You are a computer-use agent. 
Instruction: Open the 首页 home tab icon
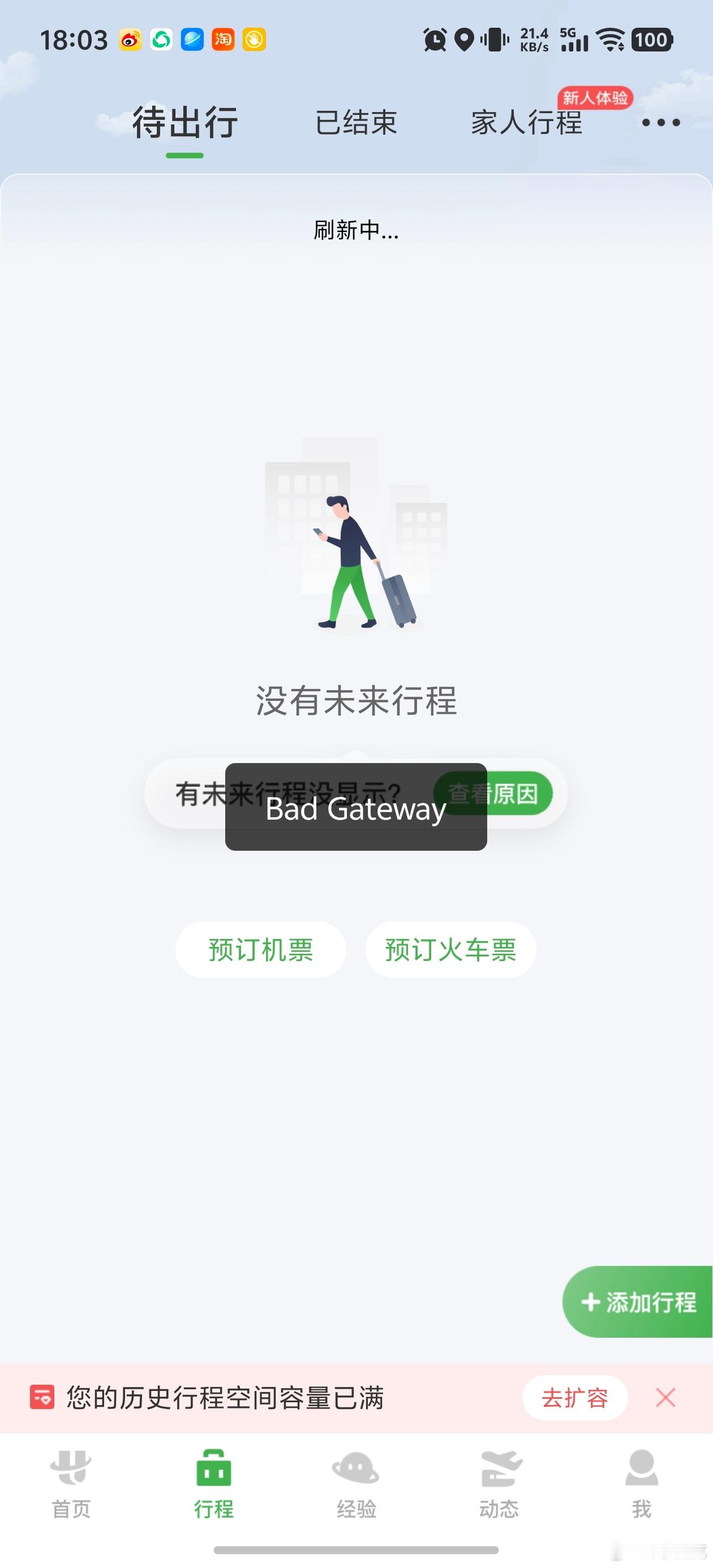(x=71, y=1468)
